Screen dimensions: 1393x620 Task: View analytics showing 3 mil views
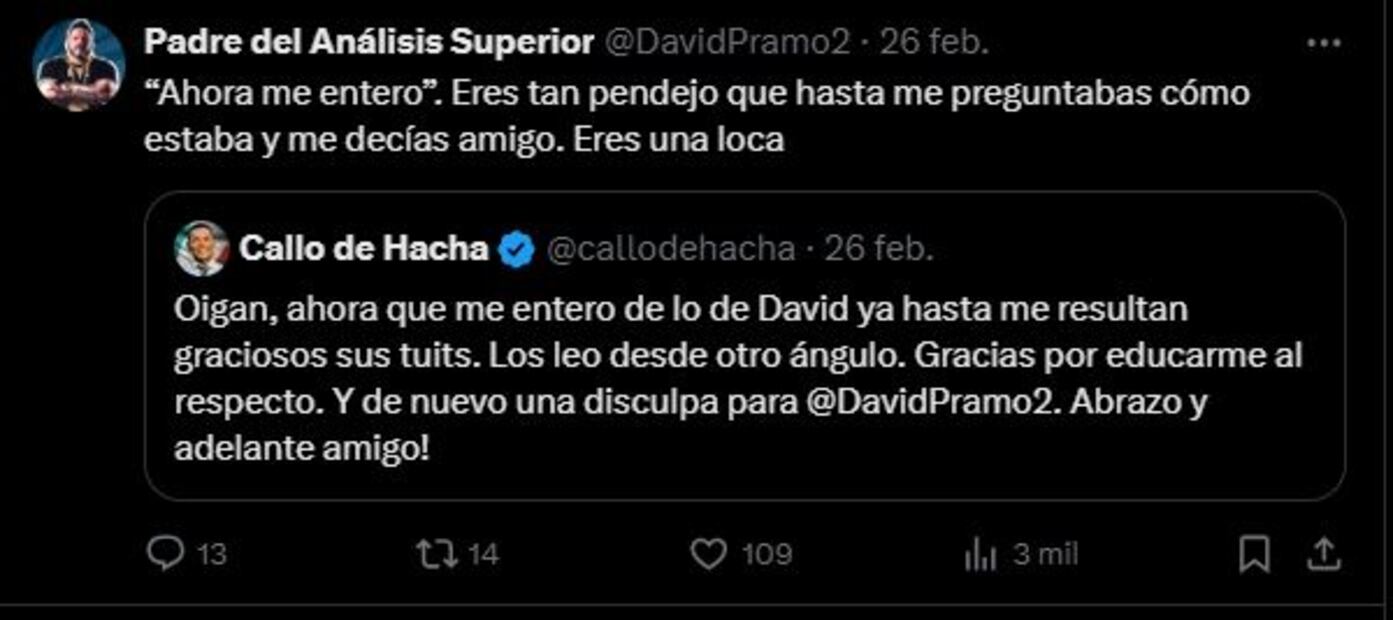[x=981, y=554]
